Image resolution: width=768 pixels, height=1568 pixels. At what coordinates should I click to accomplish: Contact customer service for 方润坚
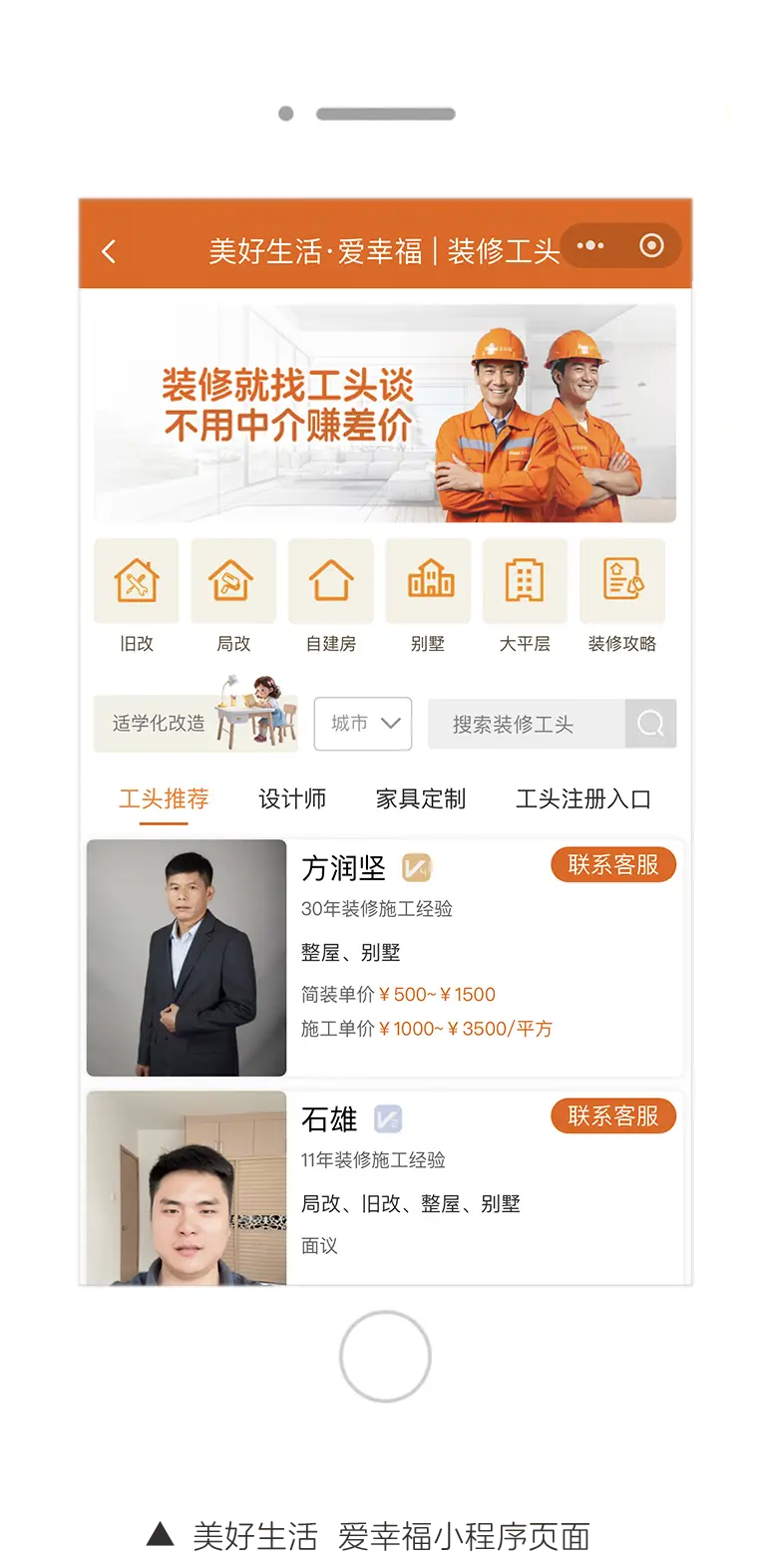[612, 865]
